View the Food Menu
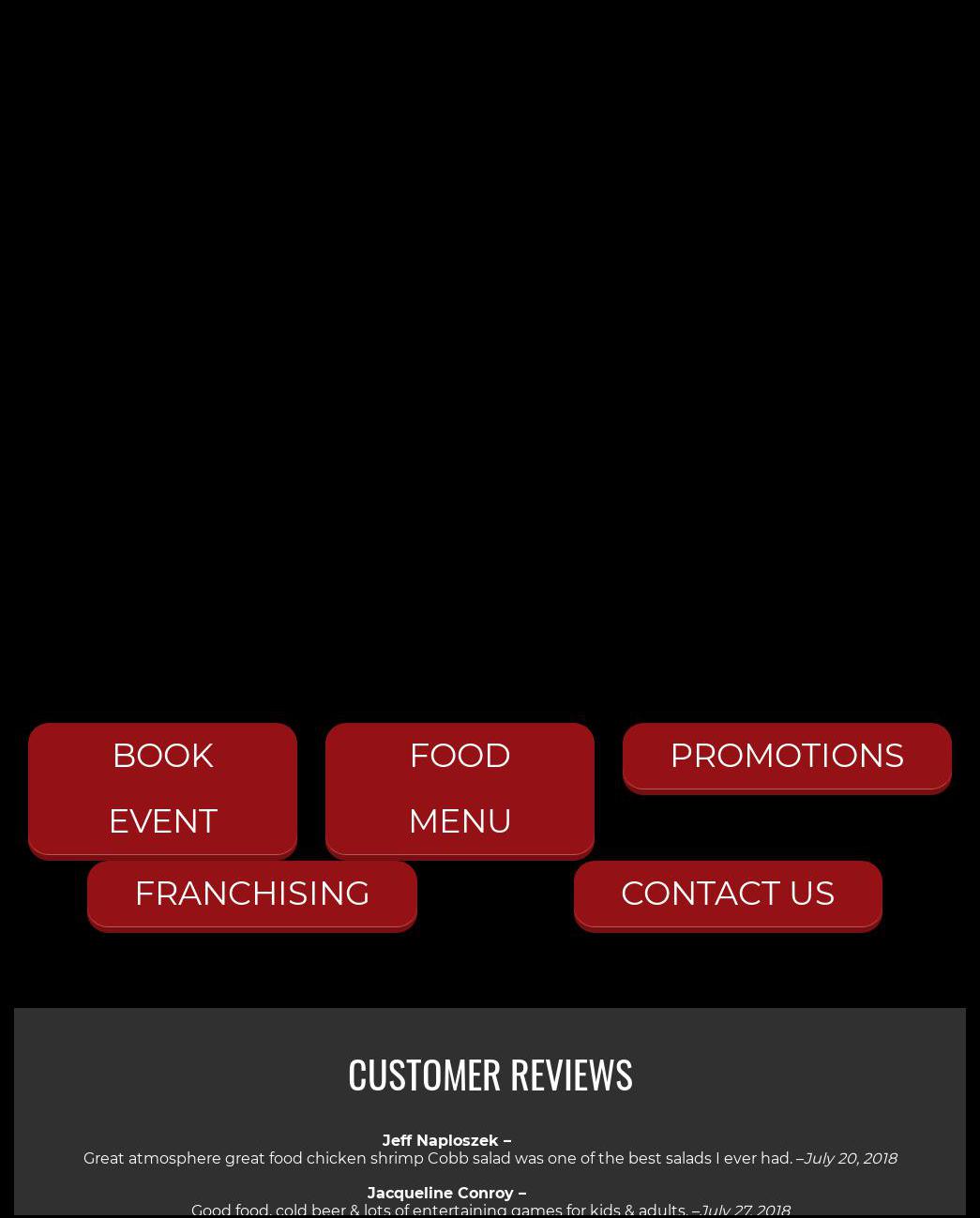The image size is (980, 1218). pos(460,789)
